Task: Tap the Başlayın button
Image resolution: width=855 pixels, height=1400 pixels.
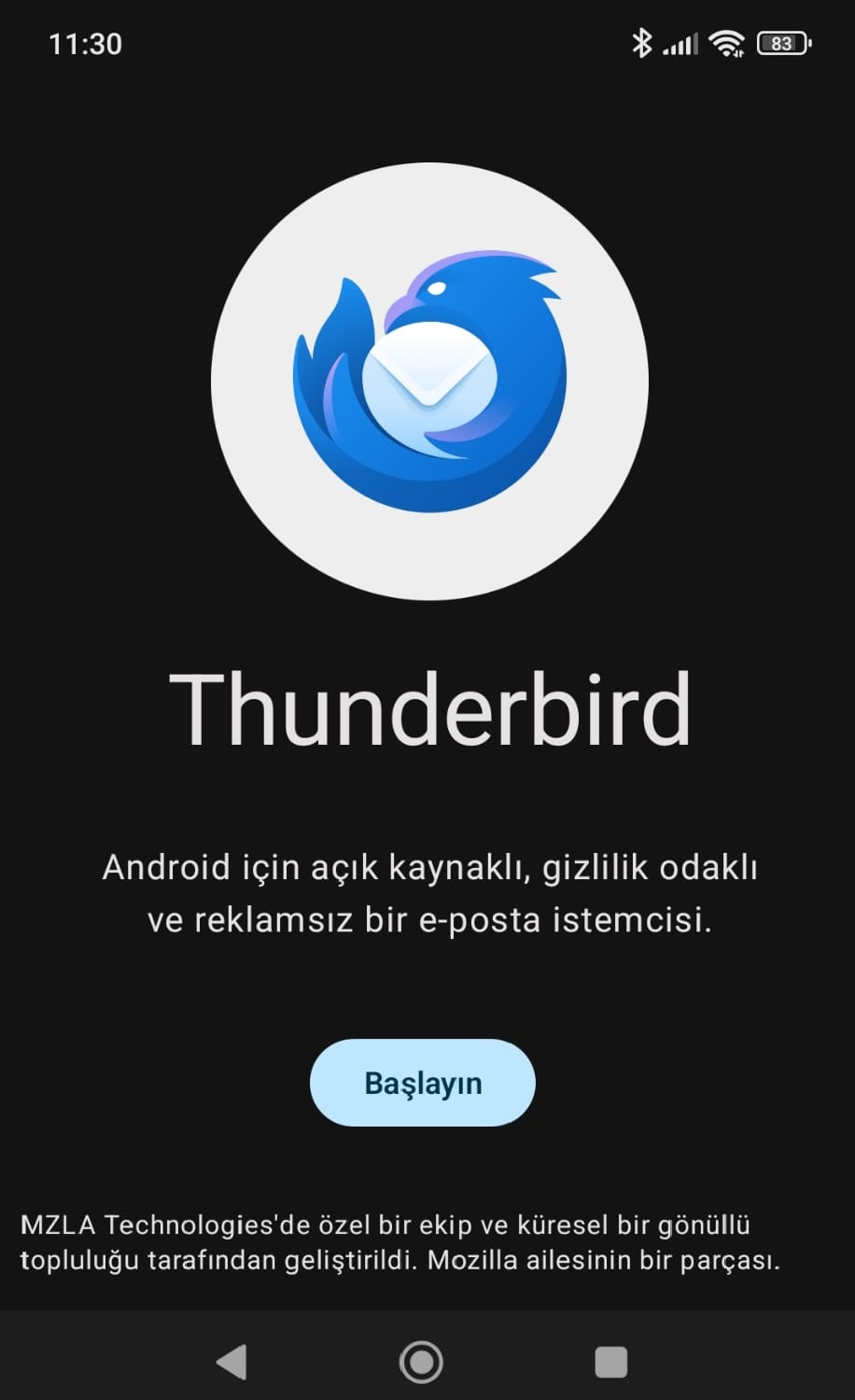Action: click(422, 1083)
